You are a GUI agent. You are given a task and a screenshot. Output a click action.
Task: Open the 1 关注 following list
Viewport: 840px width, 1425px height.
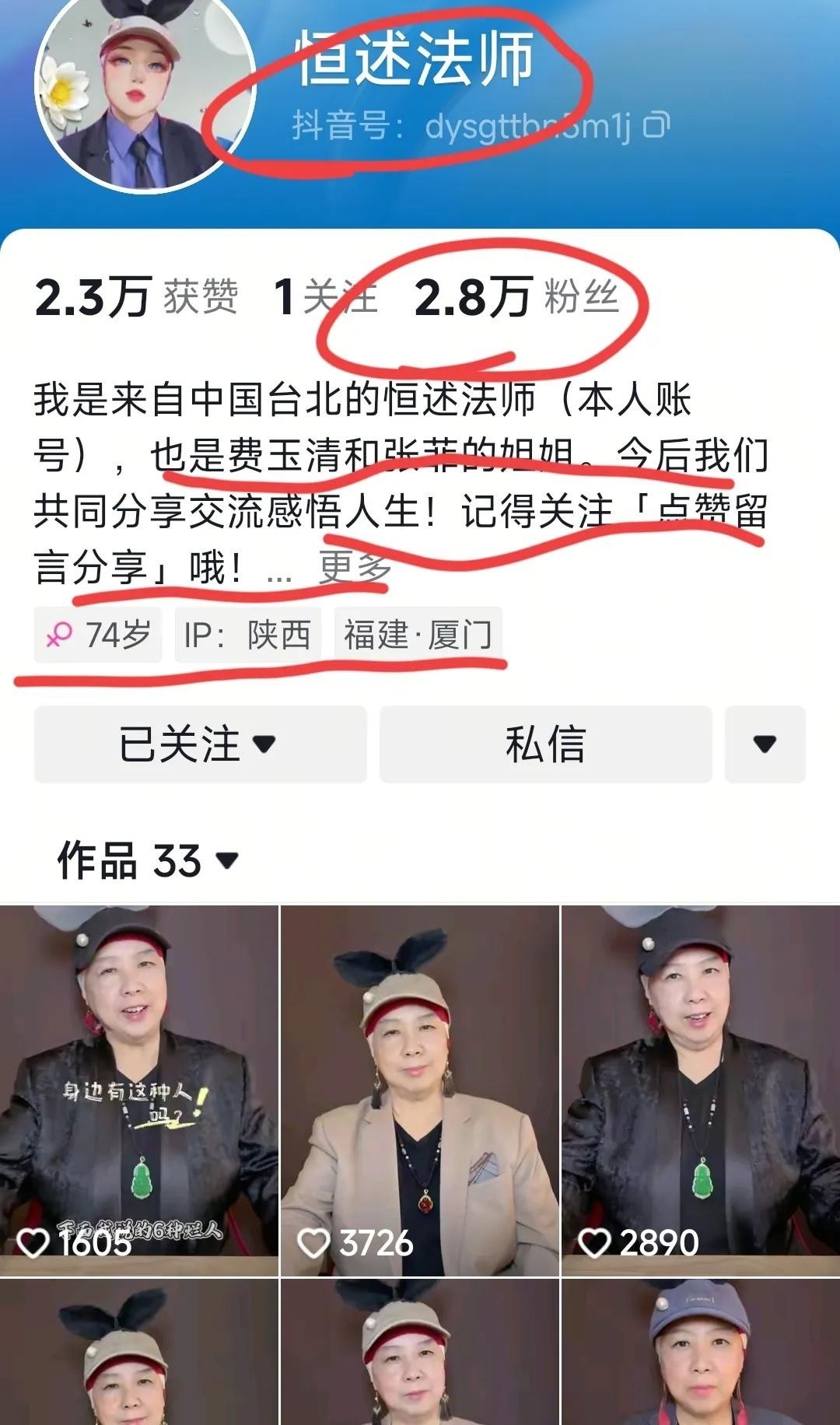[324, 297]
